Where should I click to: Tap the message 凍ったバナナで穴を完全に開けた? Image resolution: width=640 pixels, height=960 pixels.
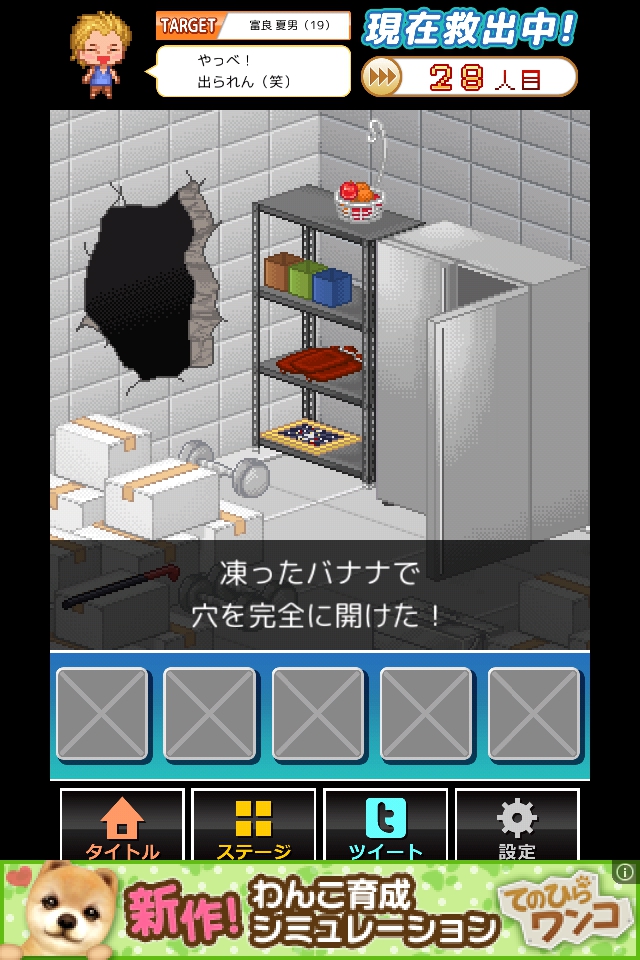pos(320,595)
